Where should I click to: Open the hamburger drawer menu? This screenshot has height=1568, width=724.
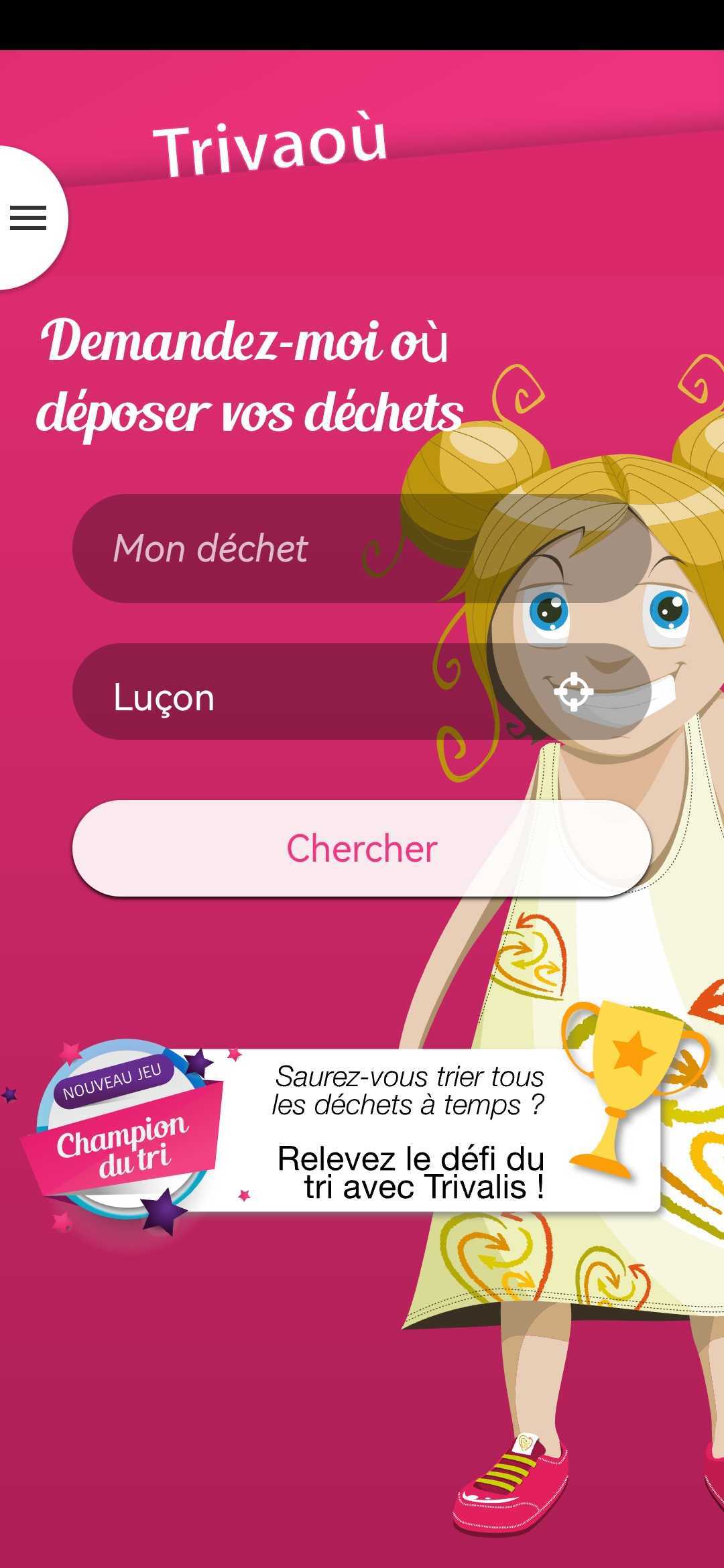(x=28, y=218)
